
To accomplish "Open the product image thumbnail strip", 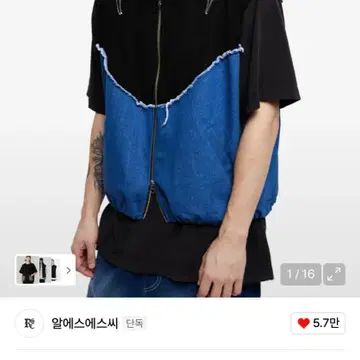I will click(x=45, y=270).
